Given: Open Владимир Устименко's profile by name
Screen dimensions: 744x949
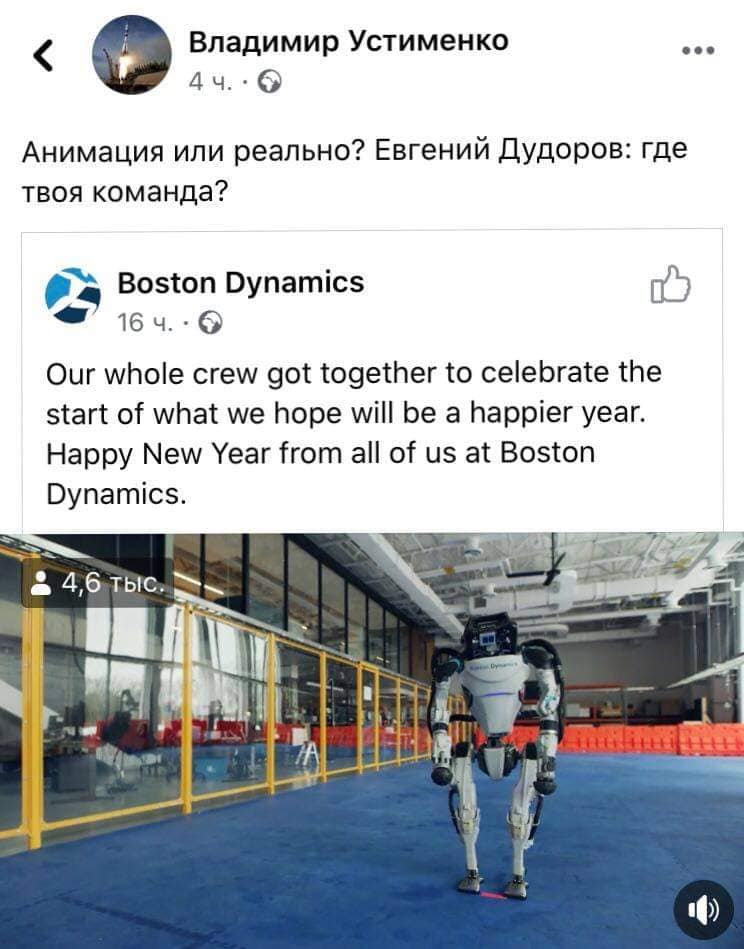Looking at the screenshot, I should coord(348,41).
